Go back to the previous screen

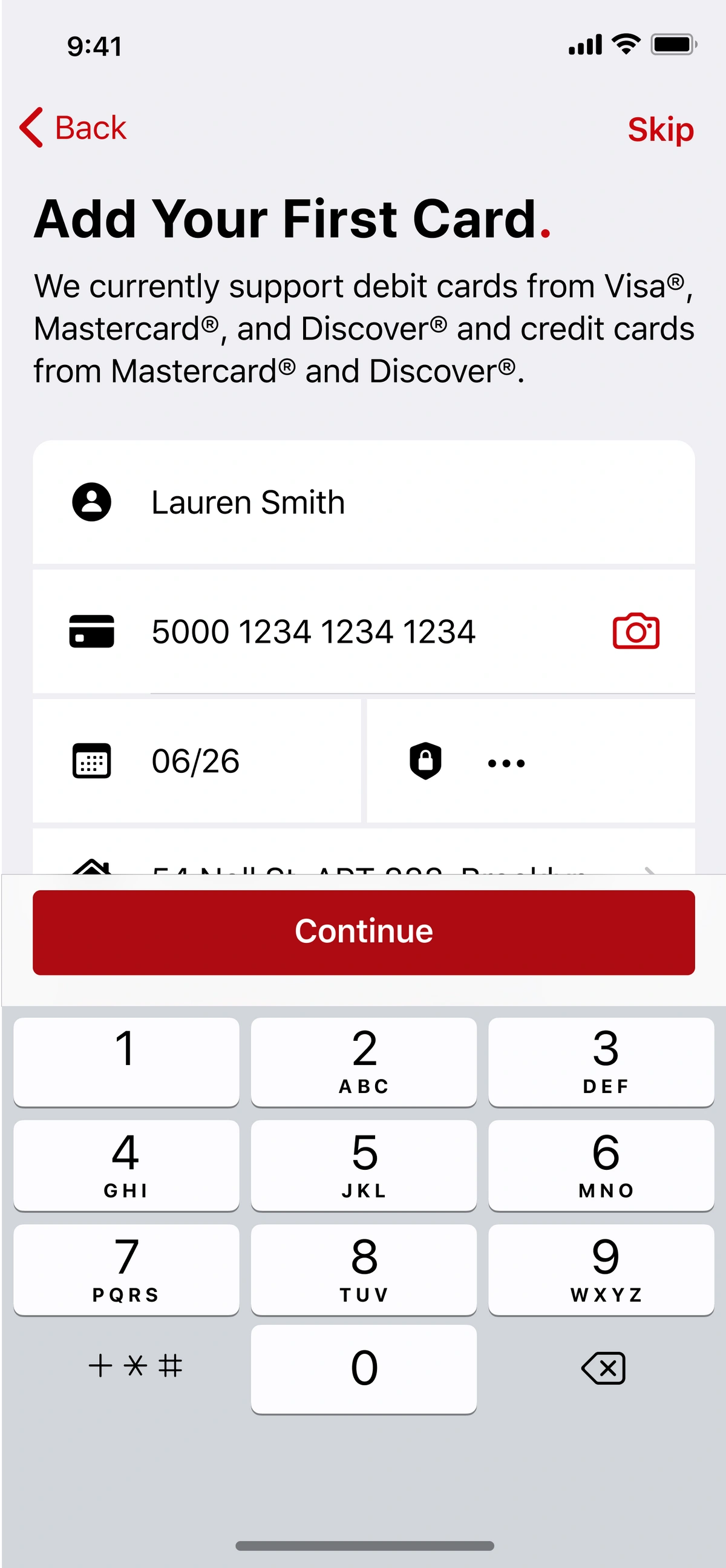point(73,128)
